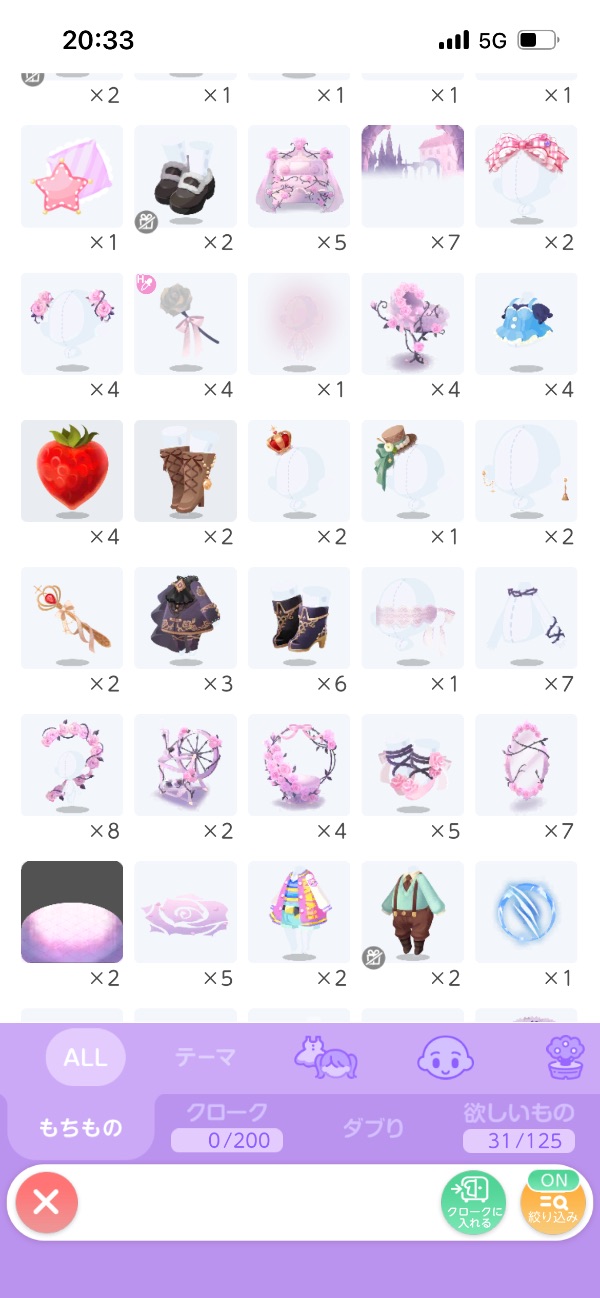Filter by the face category icon
Screen dimensions: 600x1298
pyautogui.click(x=442, y=1057)
